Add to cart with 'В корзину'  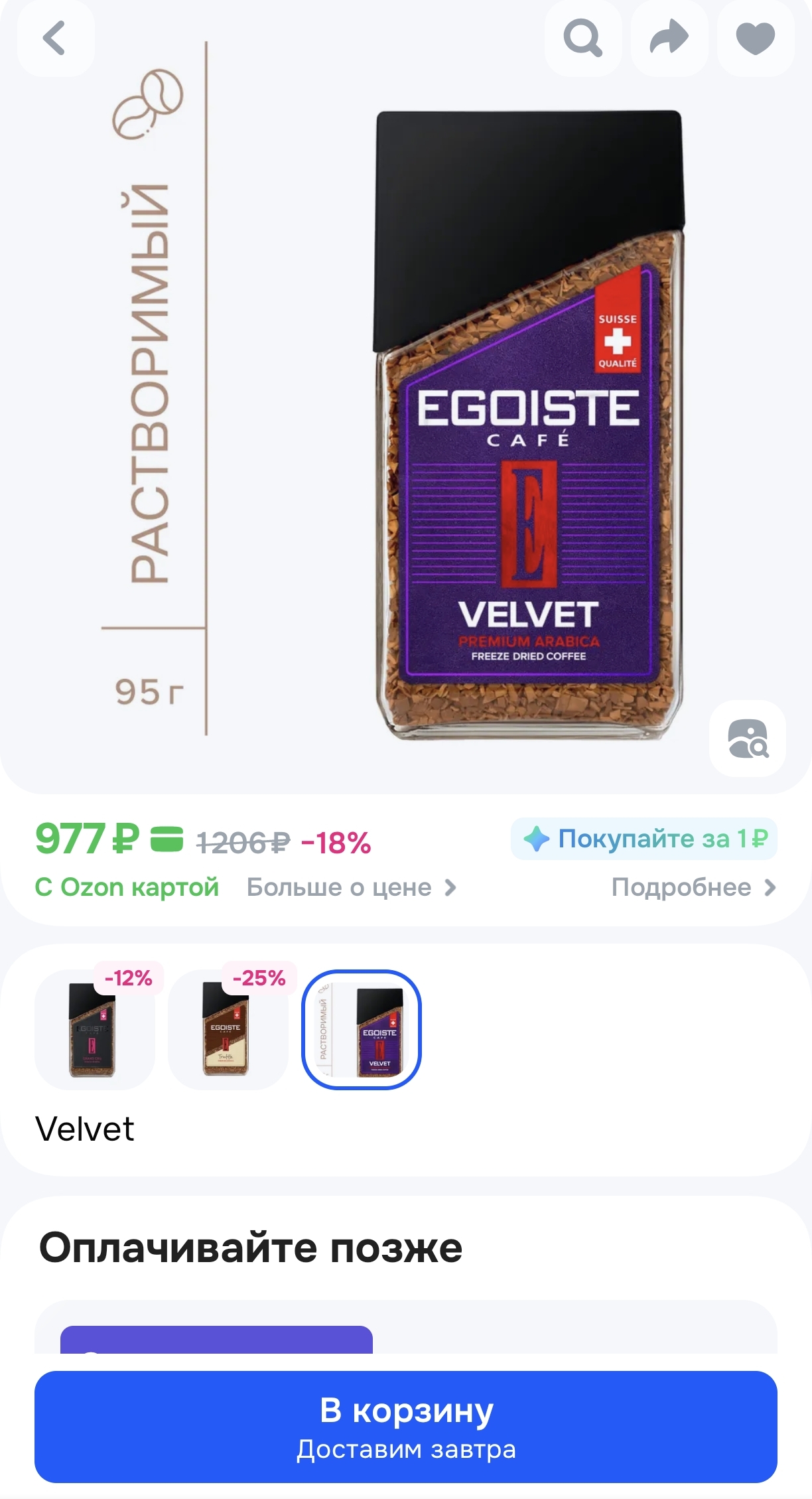pos(405,1427)
